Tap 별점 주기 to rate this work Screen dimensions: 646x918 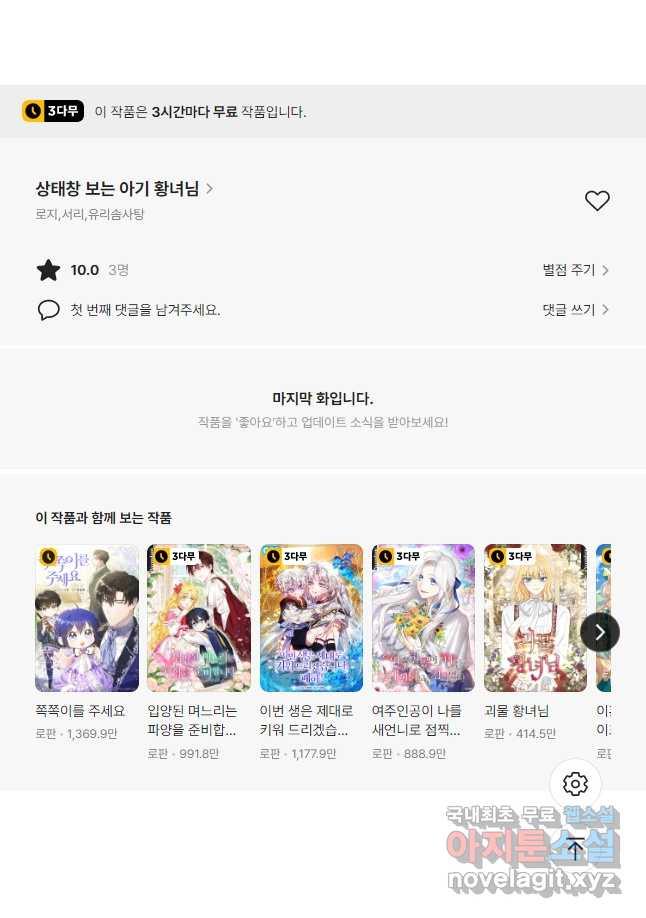point(575,270)
